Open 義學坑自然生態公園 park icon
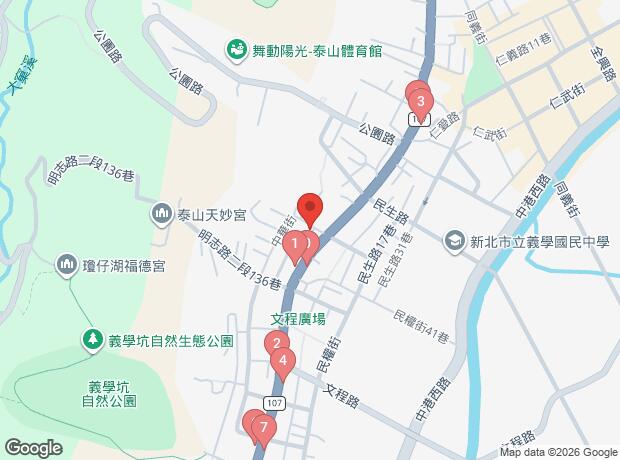Viewport: 620px width, 460px height. click(x=92, y=341)
